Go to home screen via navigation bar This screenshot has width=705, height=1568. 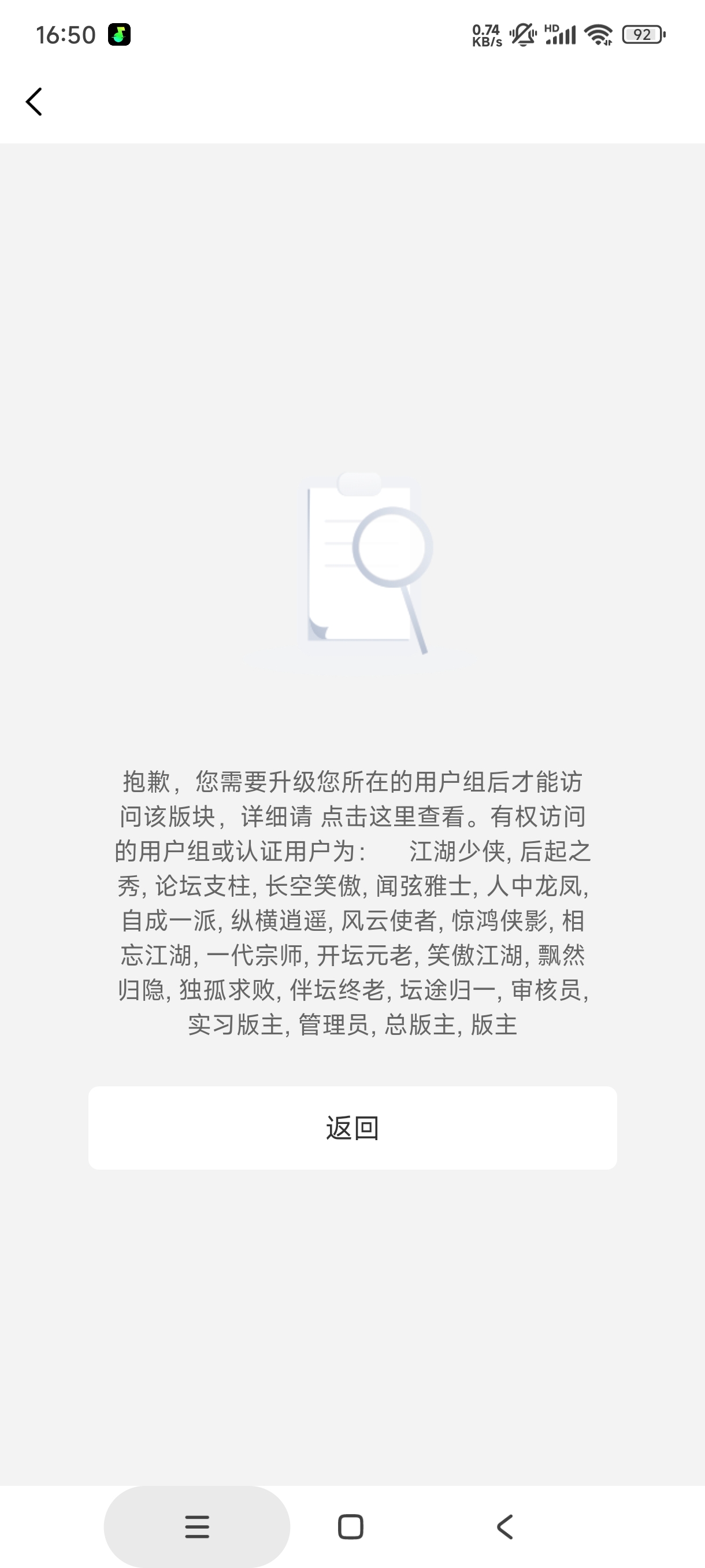point(350,1526)
